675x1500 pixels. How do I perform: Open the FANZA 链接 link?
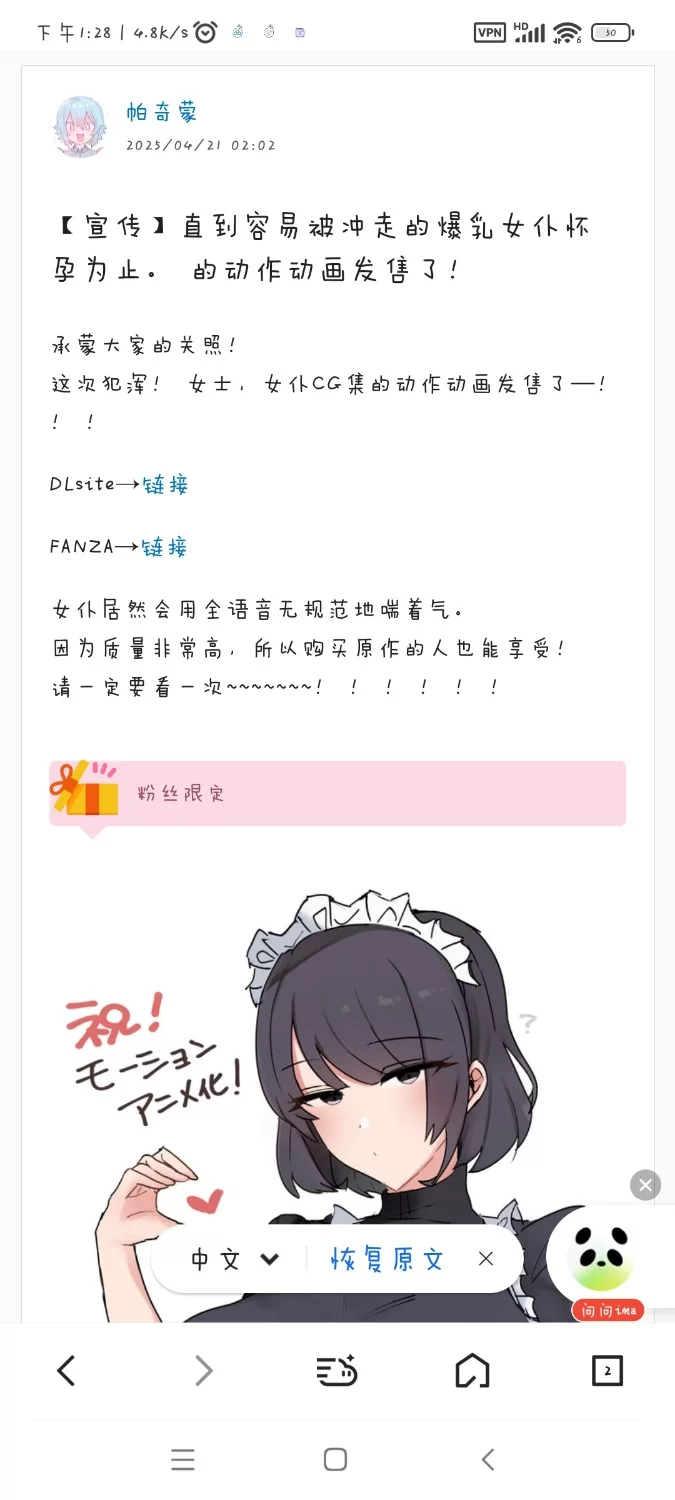pyautogui.click(x=164, y=547)
